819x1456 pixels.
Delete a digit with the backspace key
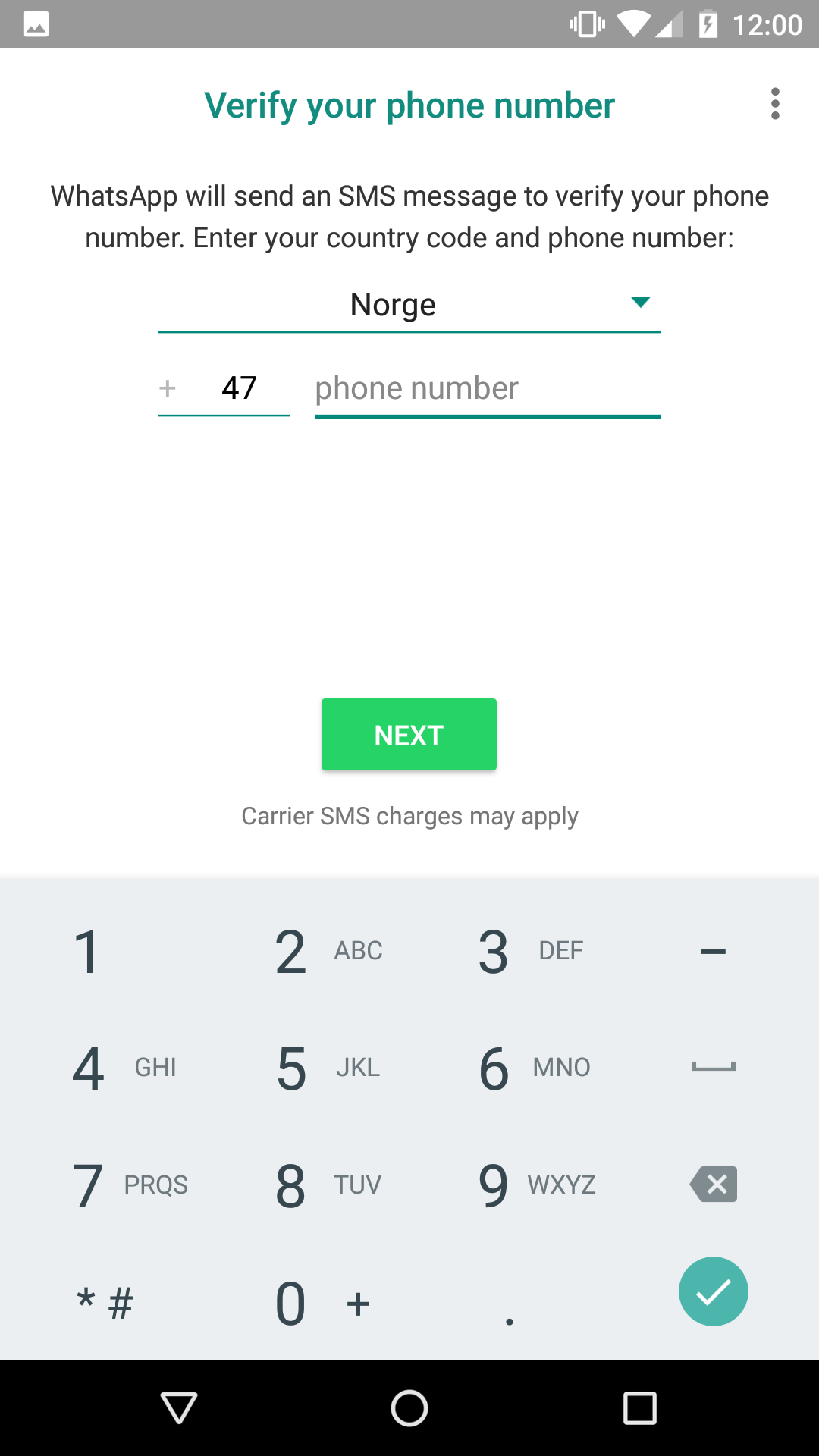(x=714, y=1184)
